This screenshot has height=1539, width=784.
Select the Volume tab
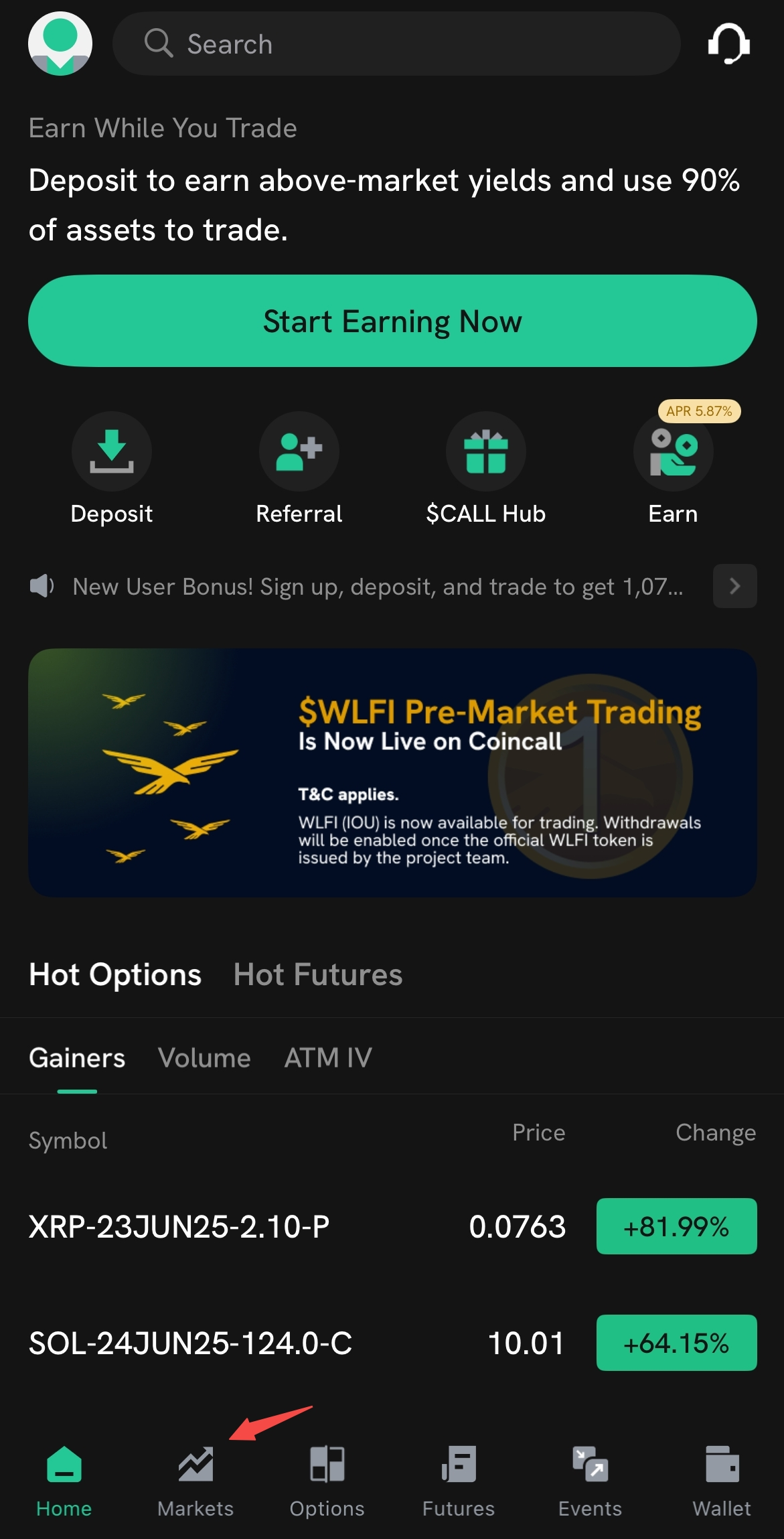point(204,1058)
